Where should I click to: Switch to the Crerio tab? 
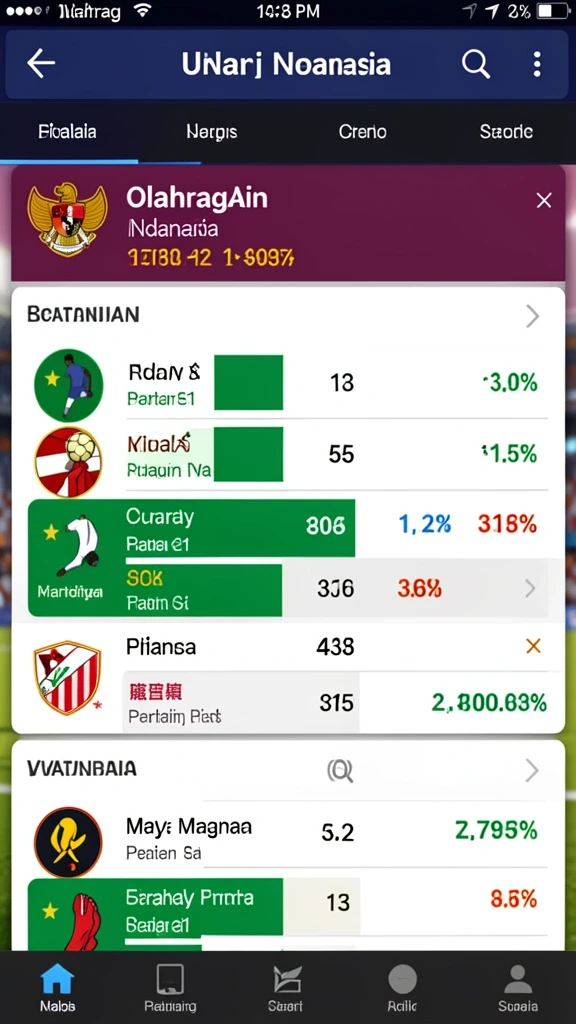tap(362, 132)
